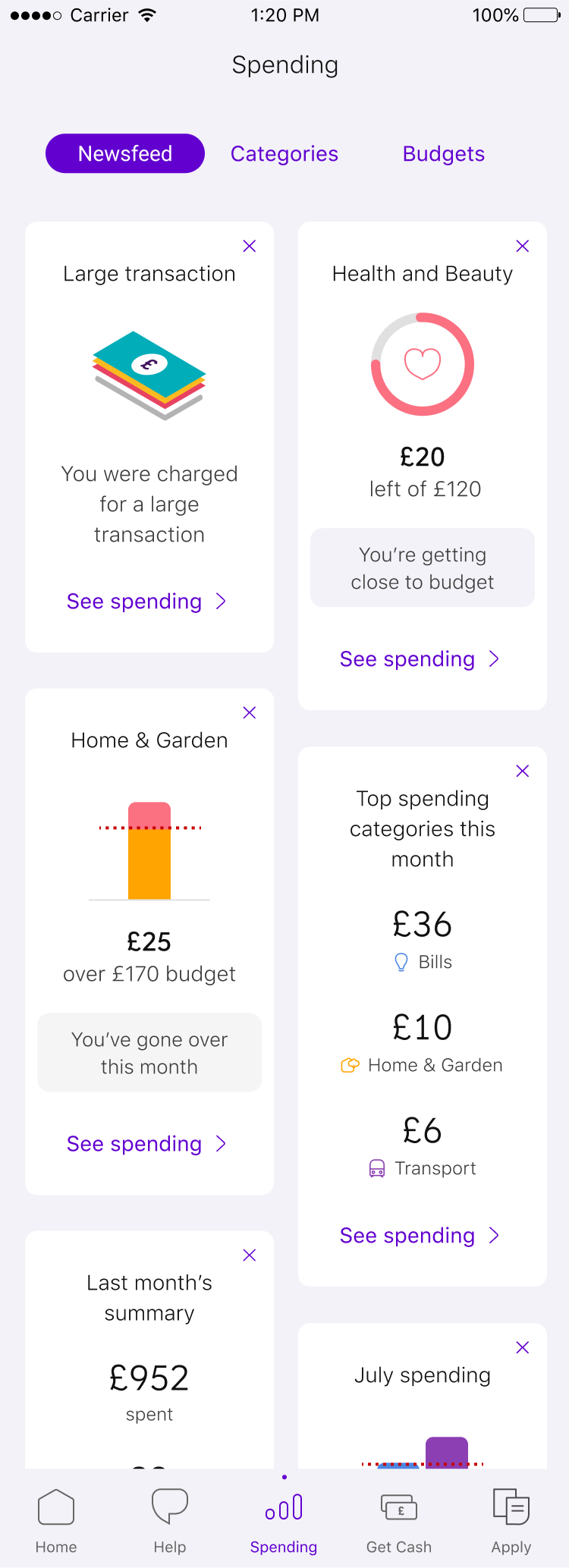The height and width of the screenshot is (1568, 569).
Task: See spending for Home & Garden budget
Action: point(147,1144)
